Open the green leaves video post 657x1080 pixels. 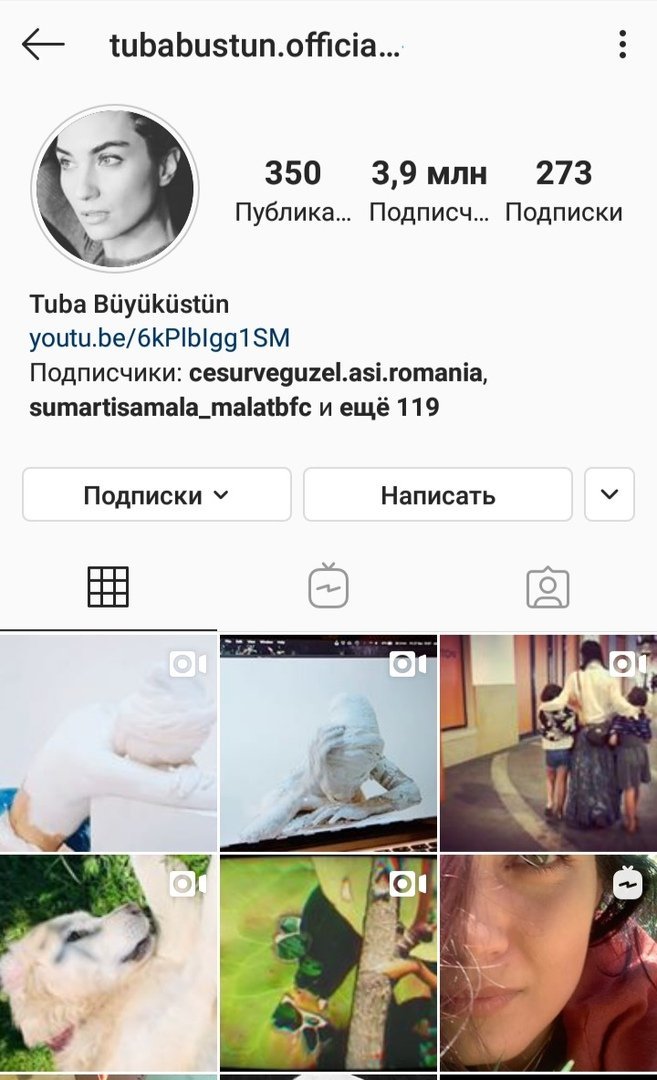tap(328, 963)
